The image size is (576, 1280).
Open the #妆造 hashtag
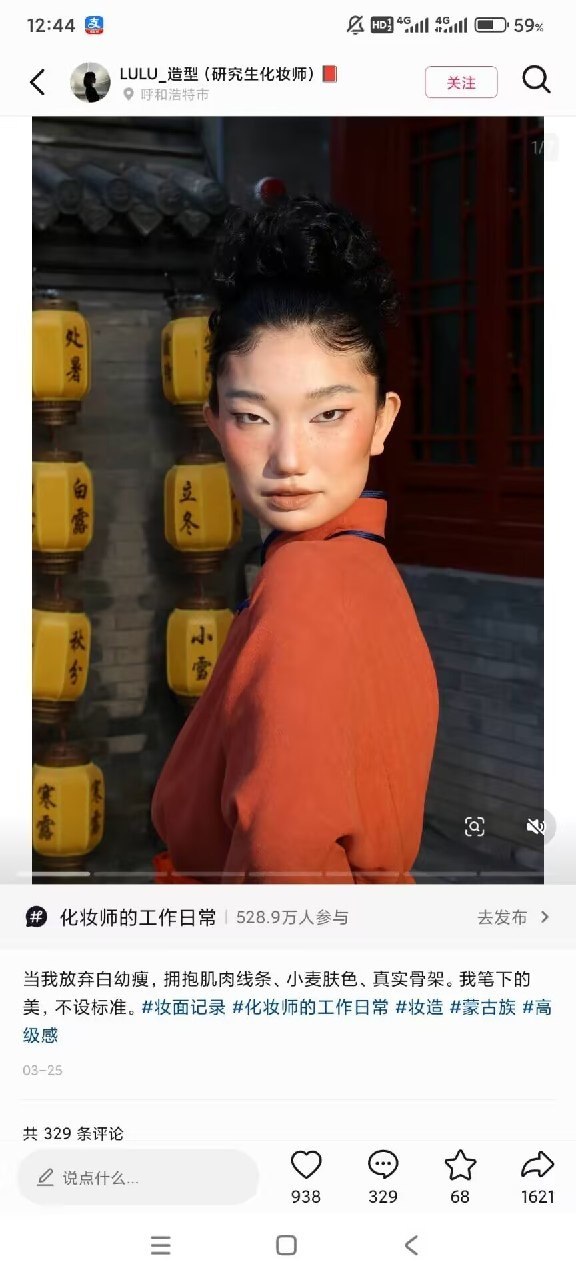click(x=419, y=1007)
